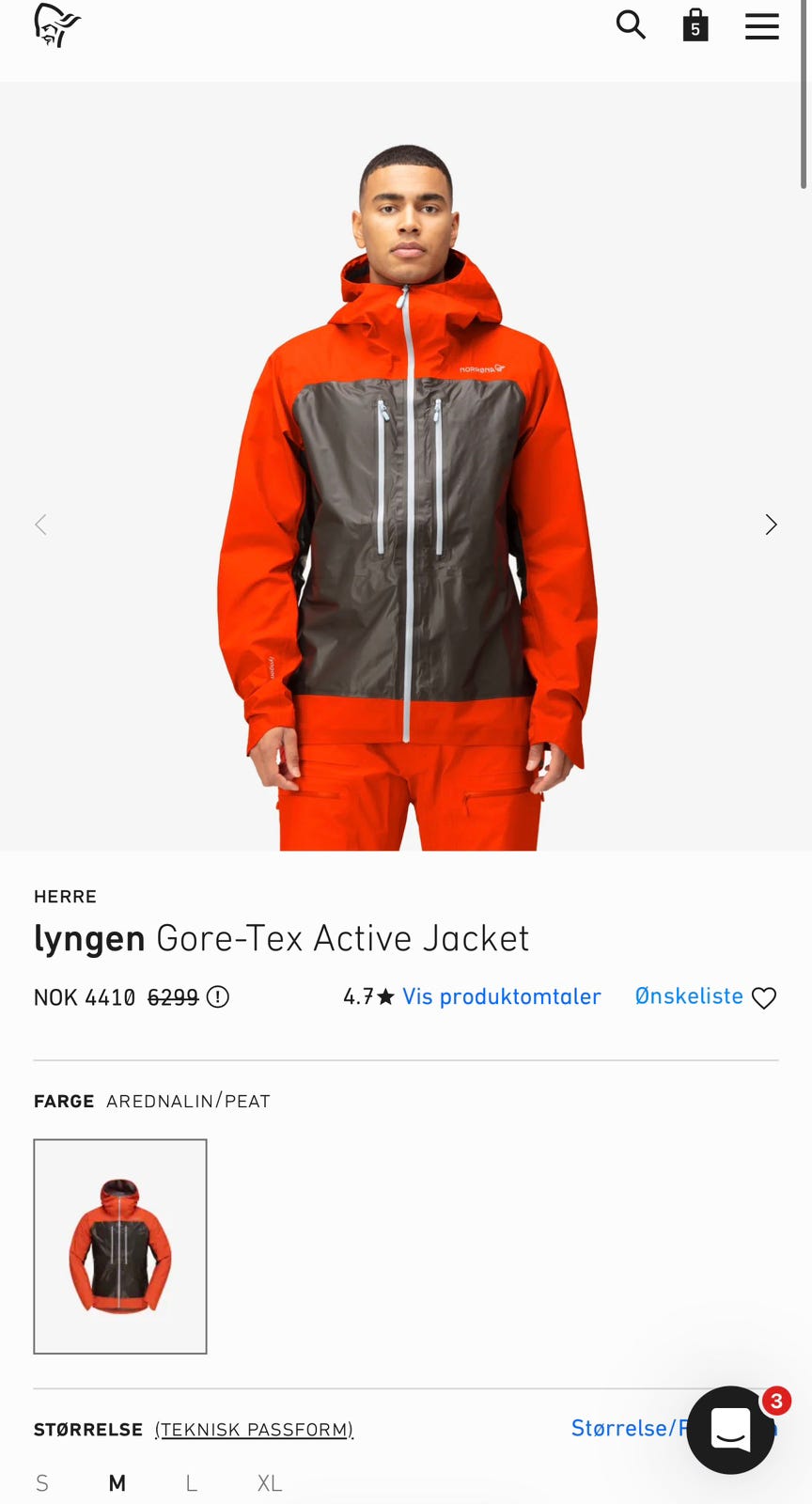Open the chat widget

pos(731,1430)
